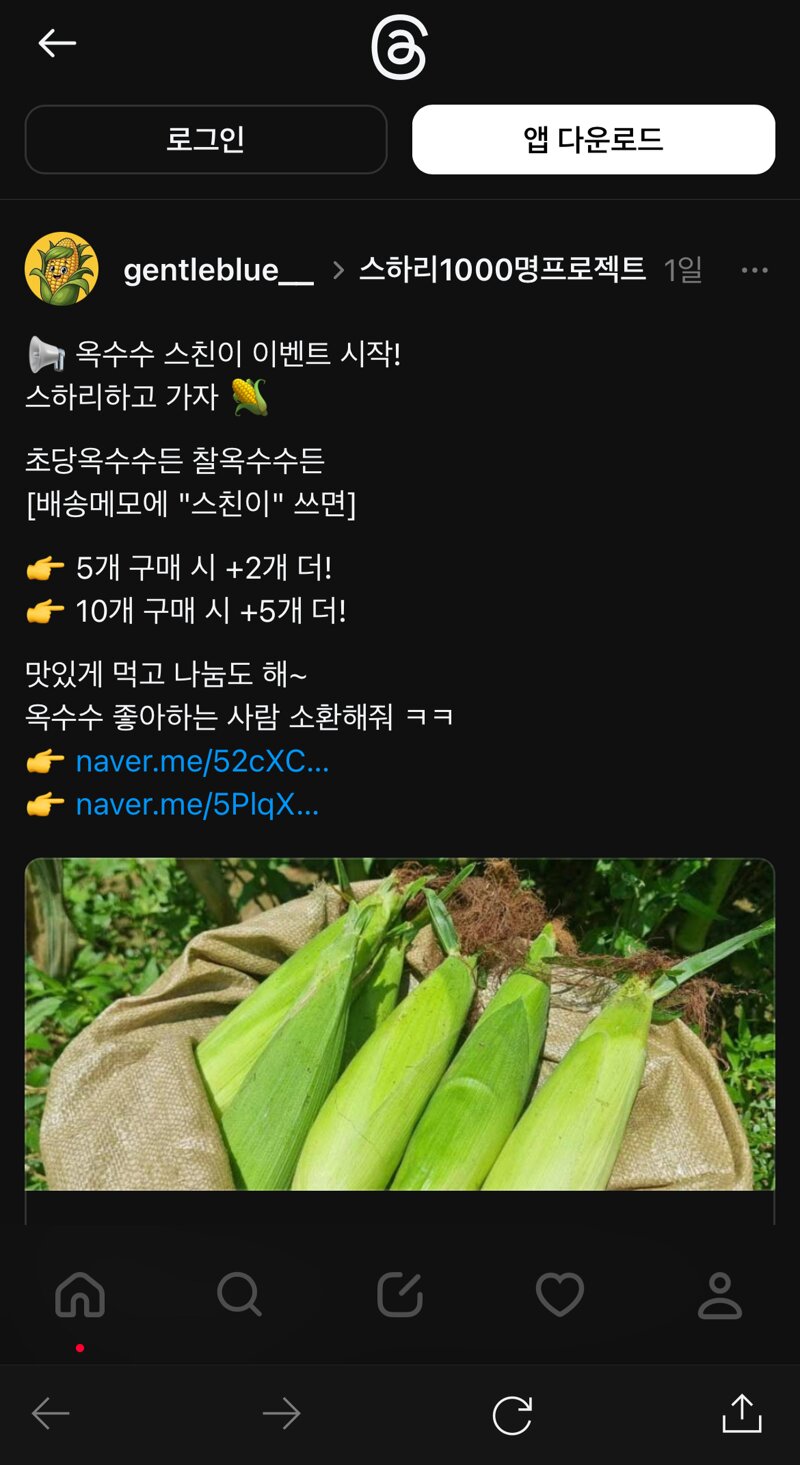Open the gentleblue__ username link
The image size is (800, 1465).
tap(218, 270)
